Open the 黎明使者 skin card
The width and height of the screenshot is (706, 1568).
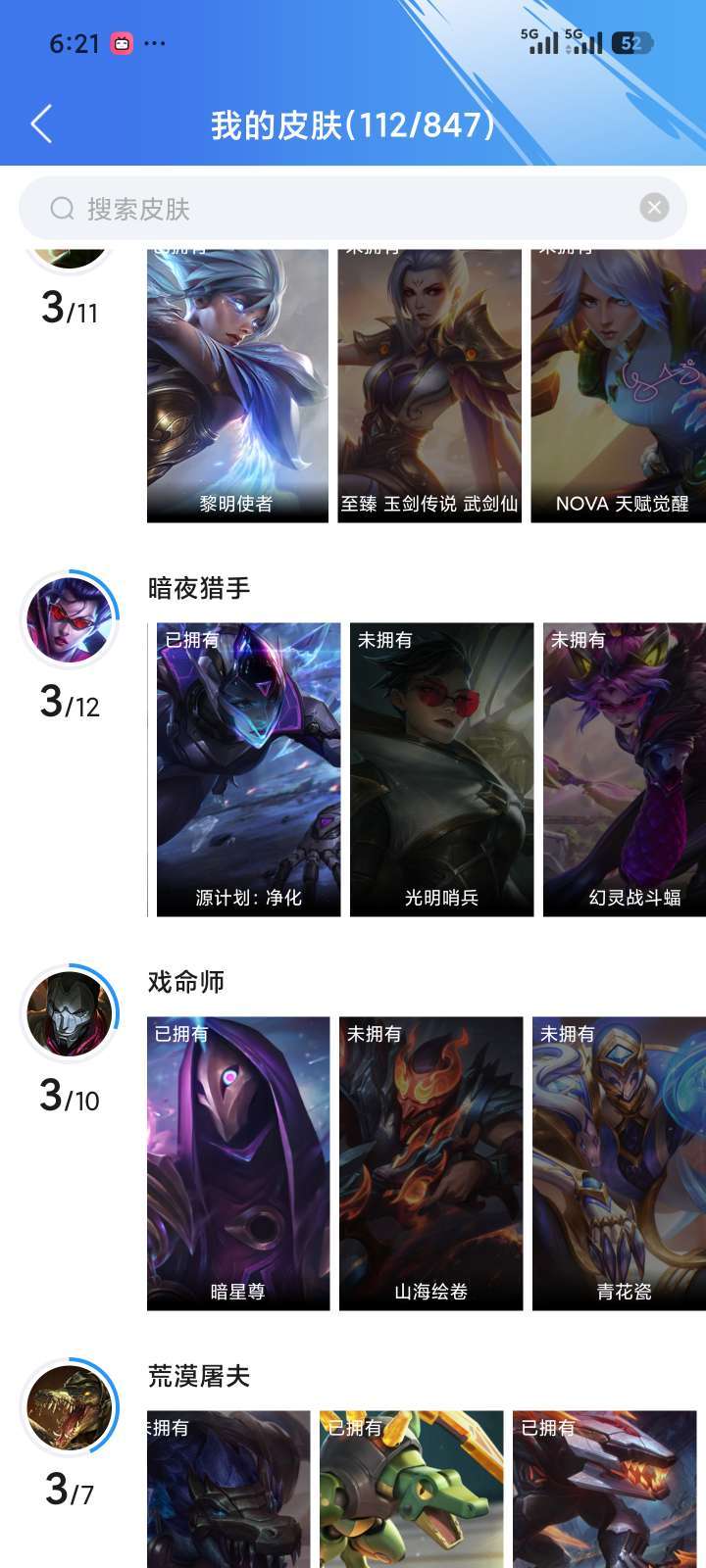click(x=237, y=385)
